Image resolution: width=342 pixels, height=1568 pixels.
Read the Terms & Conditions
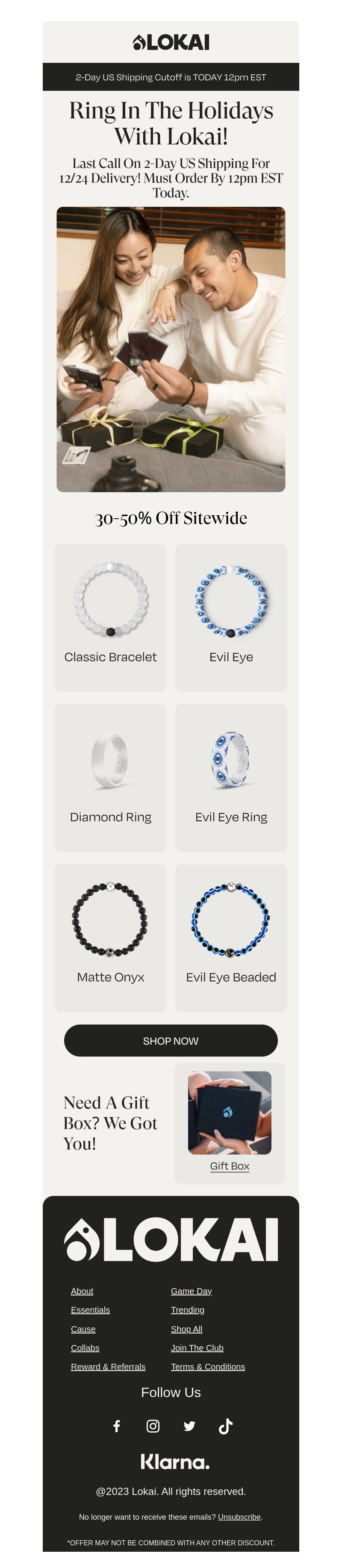tap(207, 1366)
